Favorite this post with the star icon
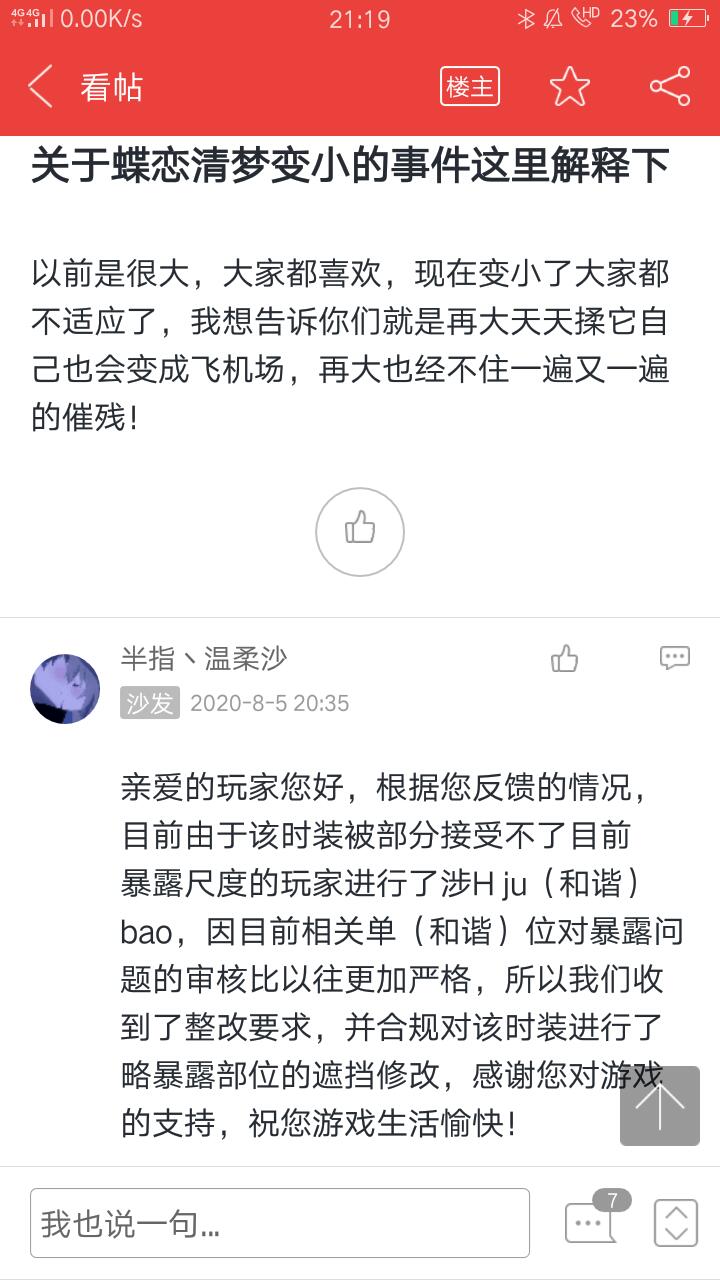Image resolution: width=720 pixels, height=1280 pixels. click(570, 87)
